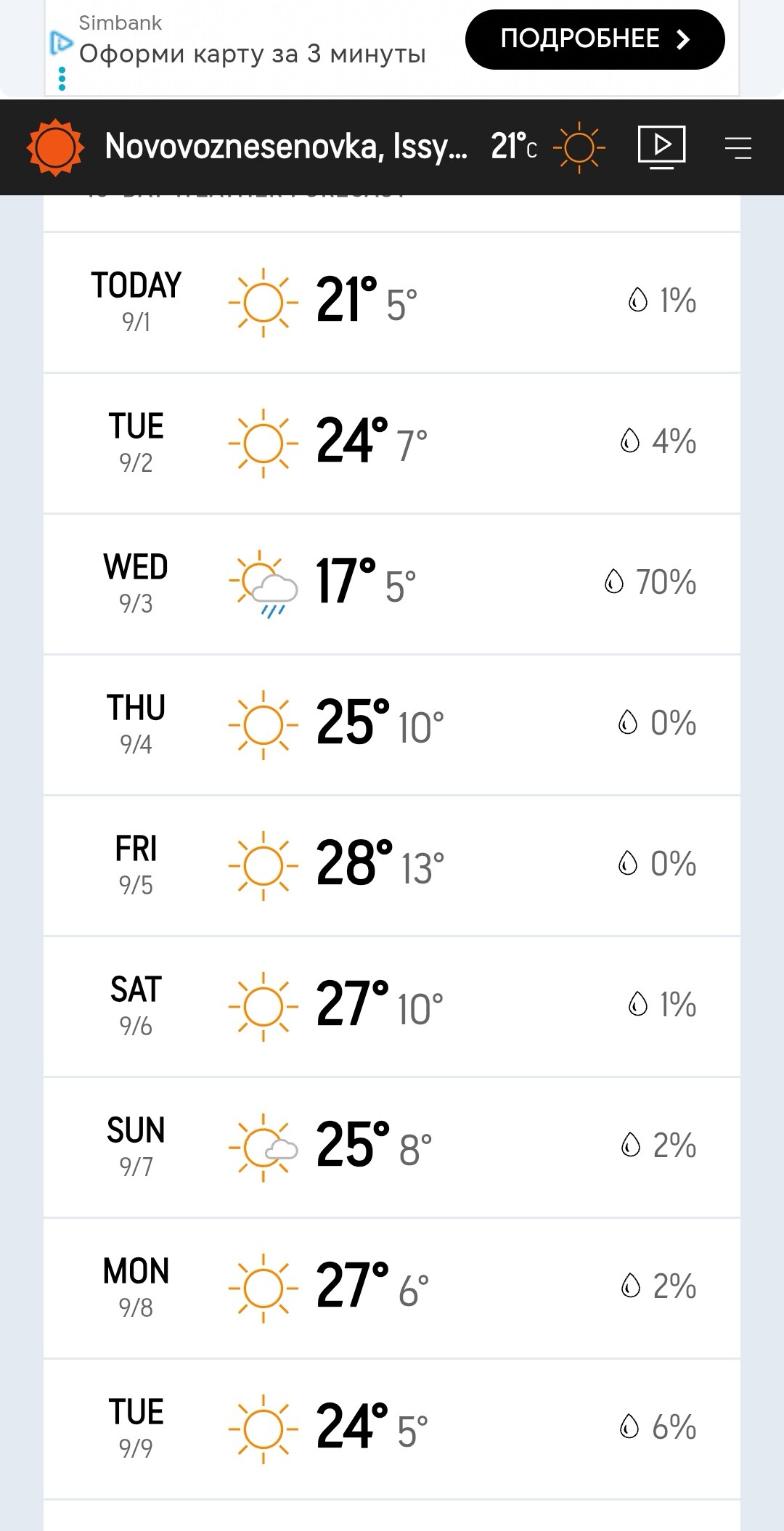Image resolution: width=784 pixels, height=1531 pixels.
Task: Open the ad options three-dot icon
Action: 62,78
